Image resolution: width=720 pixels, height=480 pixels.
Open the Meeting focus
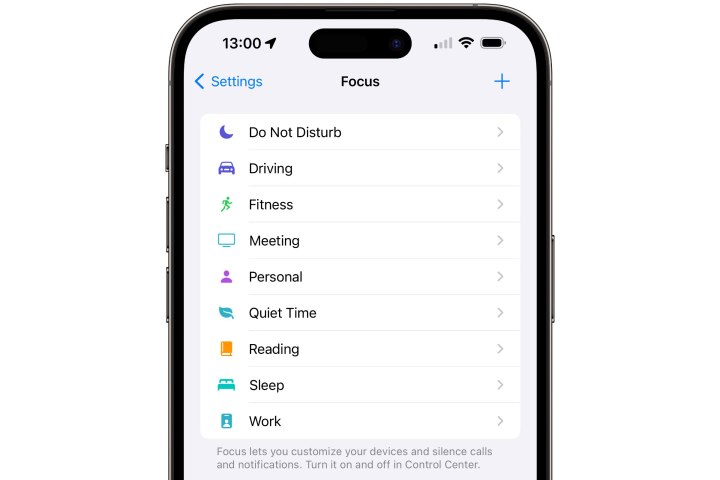pos(360,240)
